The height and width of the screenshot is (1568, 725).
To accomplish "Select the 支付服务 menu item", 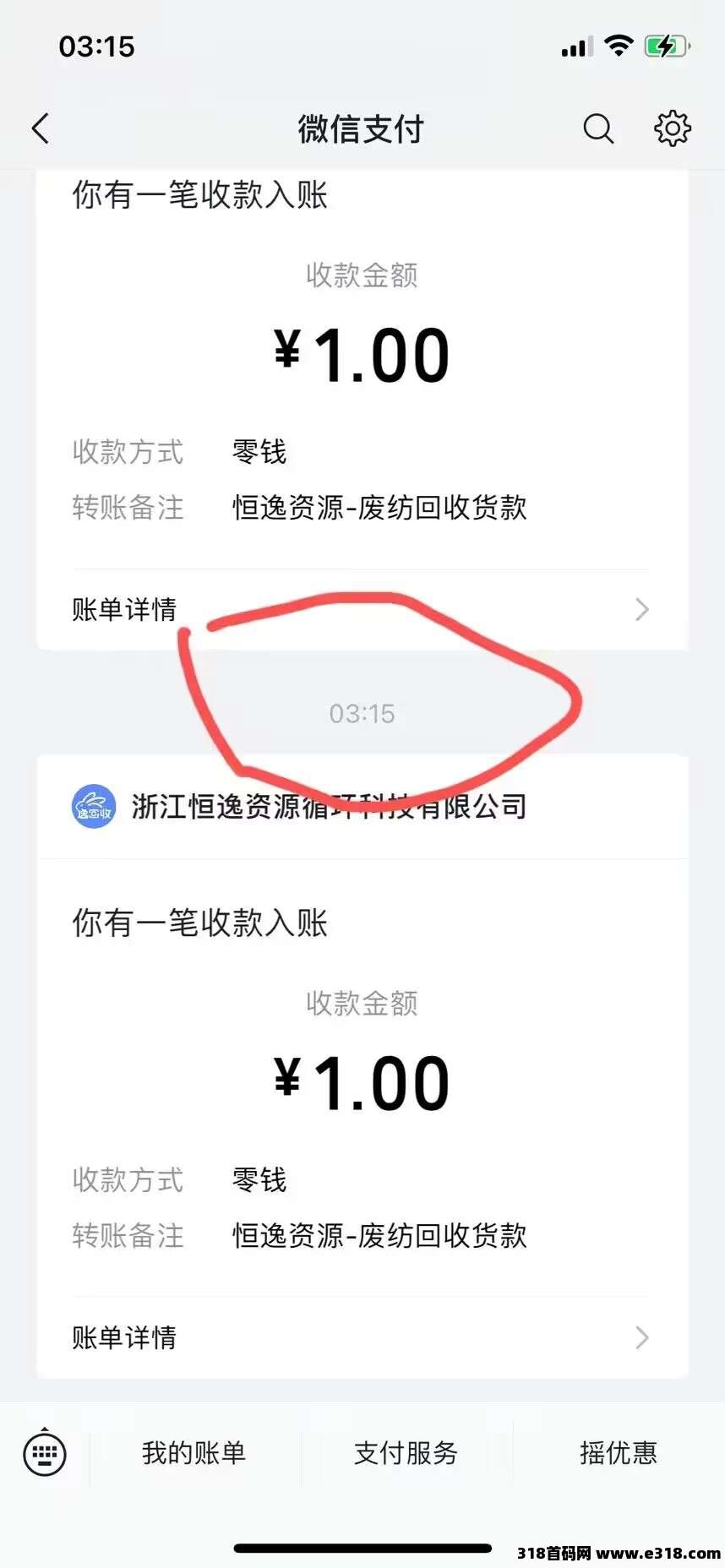I will click(406, 1453).
